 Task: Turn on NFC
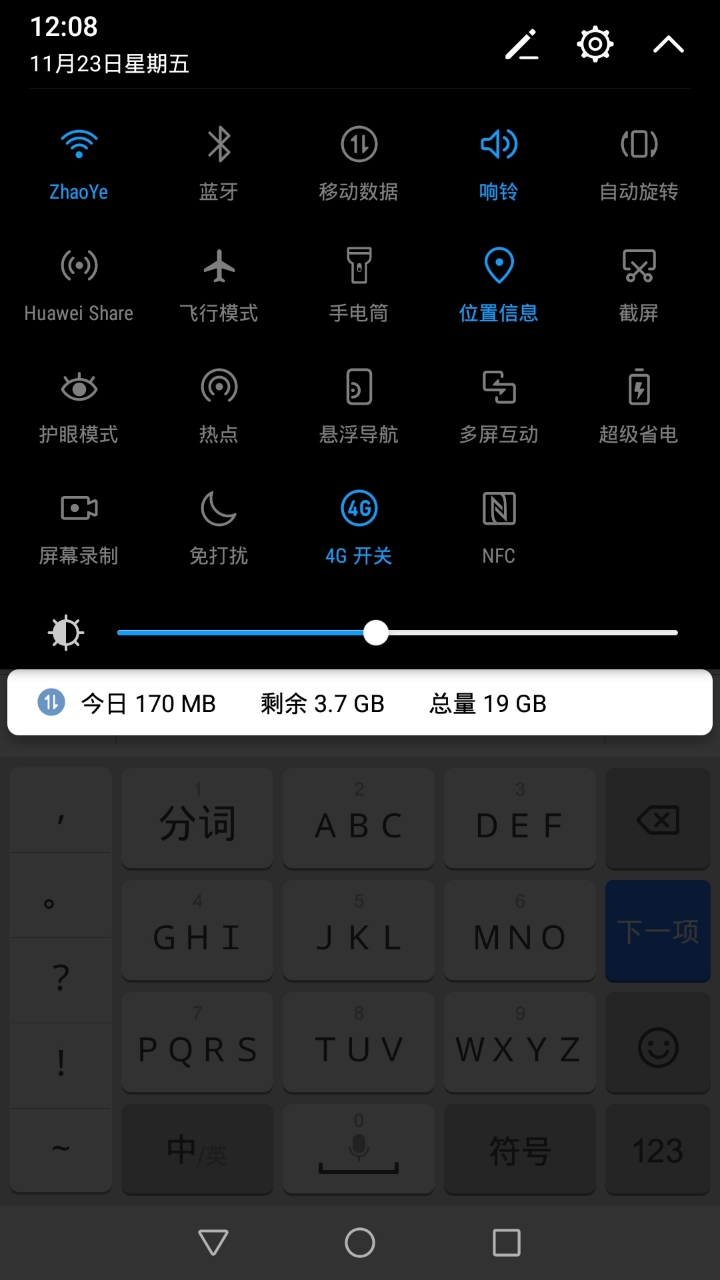[x=498, y=528]
